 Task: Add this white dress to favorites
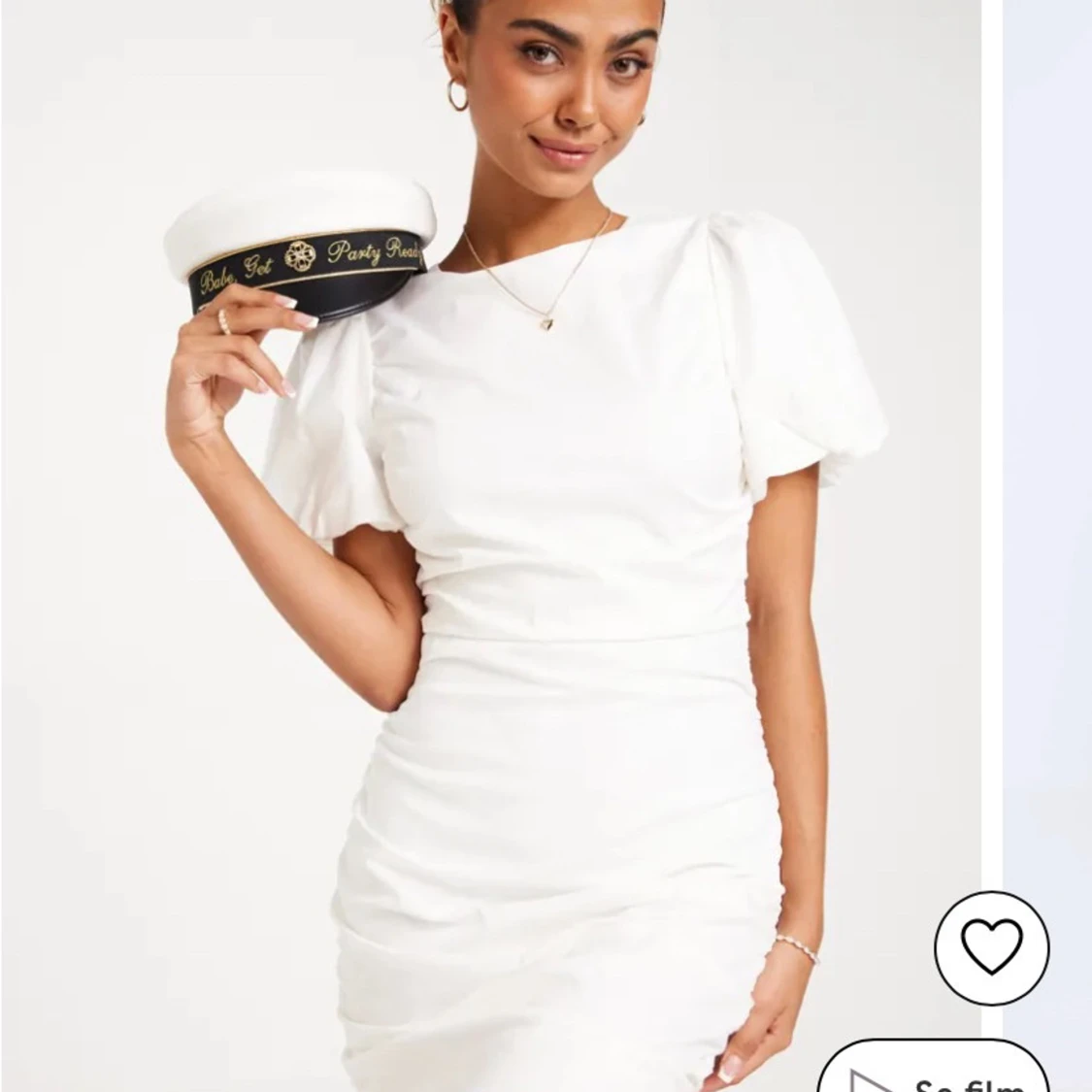(x=991, y=946)
